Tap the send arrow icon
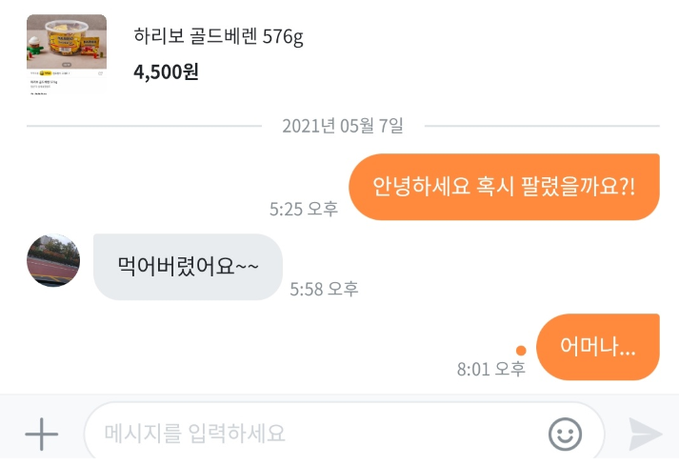Viewport: 679px width, 466px height. coord(645,434)
